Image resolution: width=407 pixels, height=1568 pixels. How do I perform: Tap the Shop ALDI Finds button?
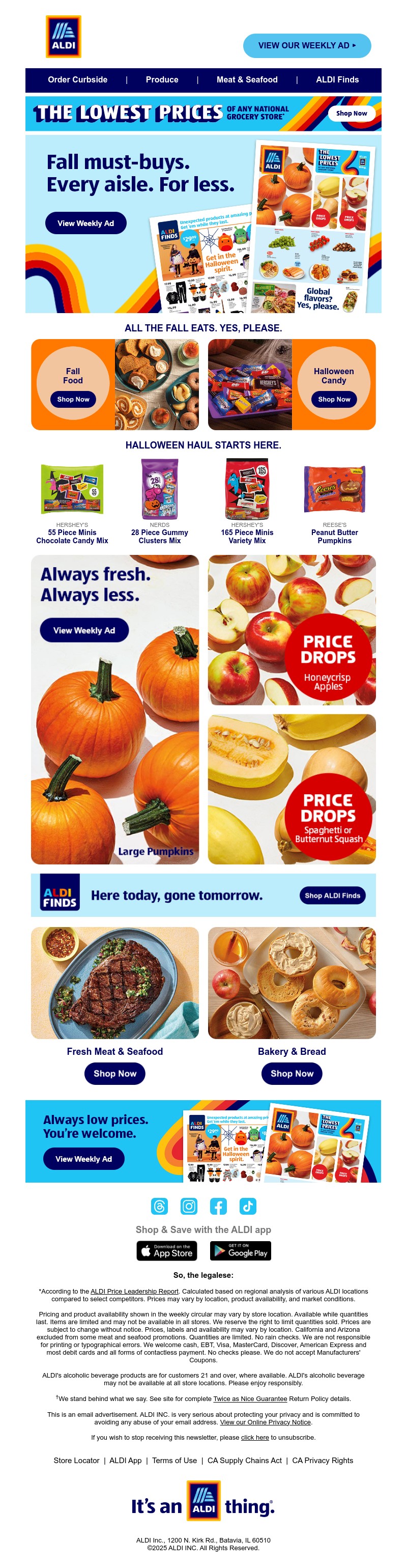point(332,895)
